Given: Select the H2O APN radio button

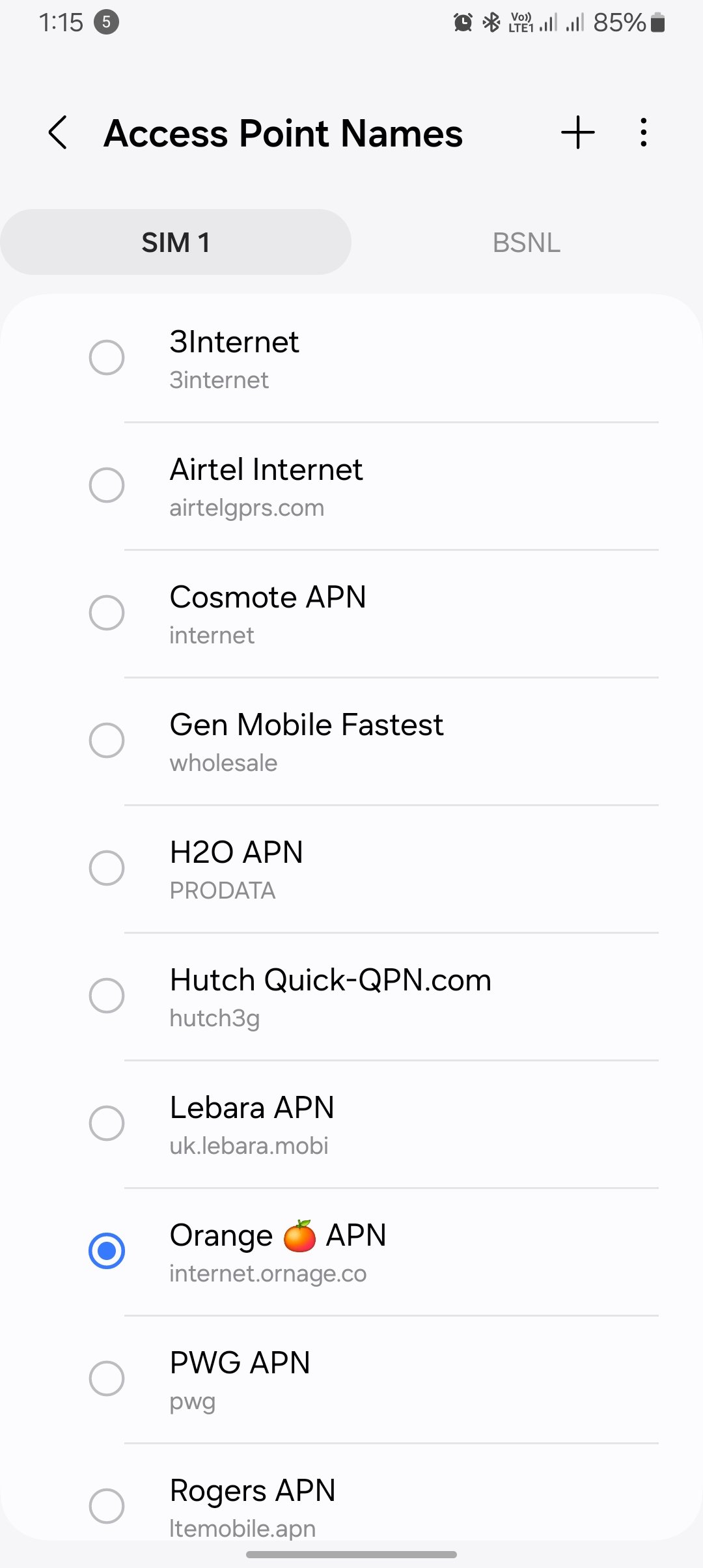Looking at the screenshot, I should (107, 868).
